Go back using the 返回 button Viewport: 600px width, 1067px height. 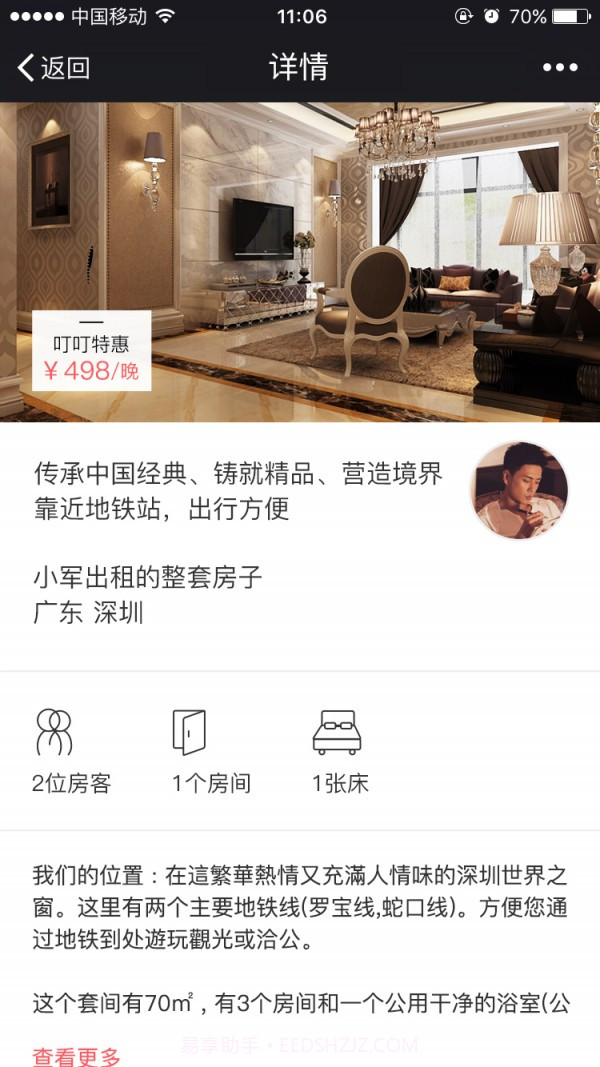(x=54, y=68)
